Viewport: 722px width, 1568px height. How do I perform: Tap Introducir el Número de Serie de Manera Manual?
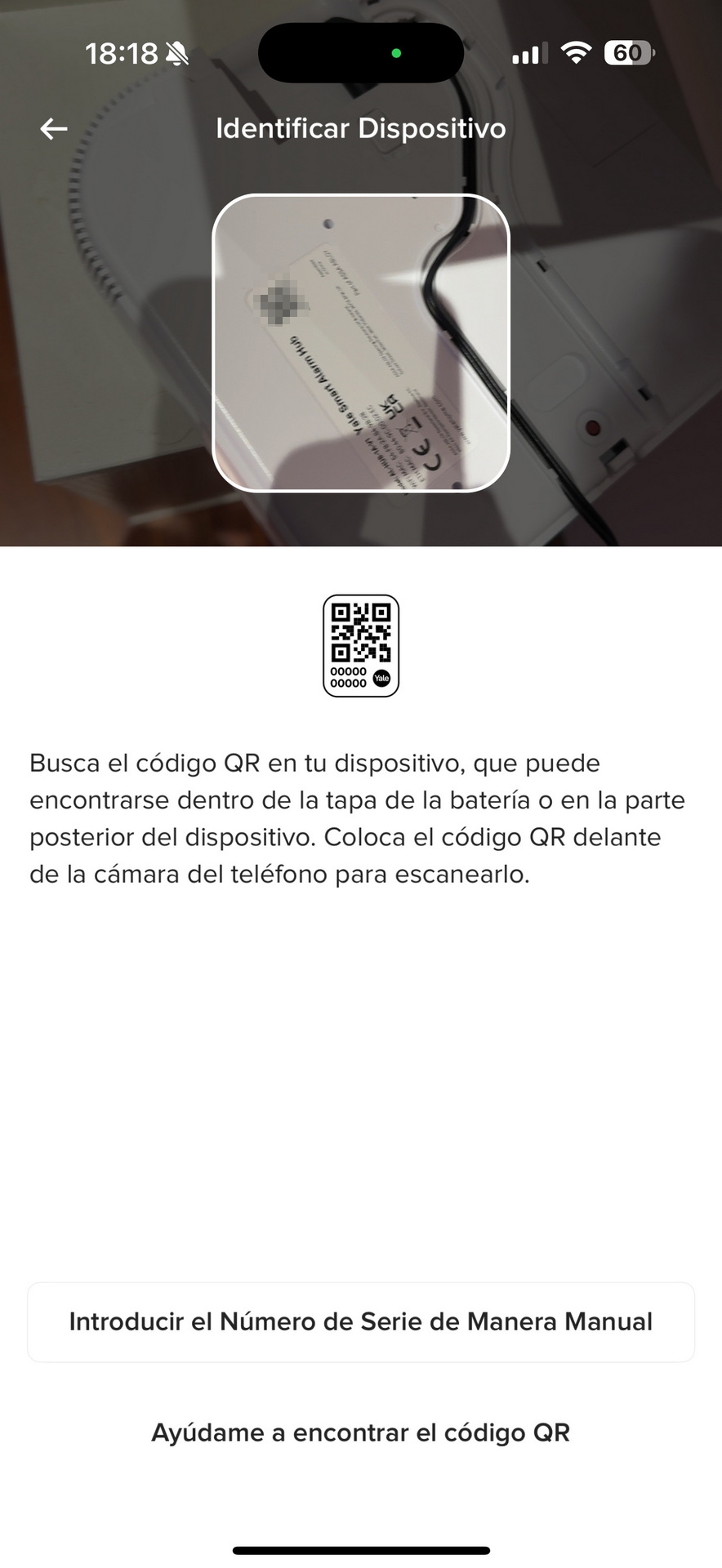point(361,1321)
